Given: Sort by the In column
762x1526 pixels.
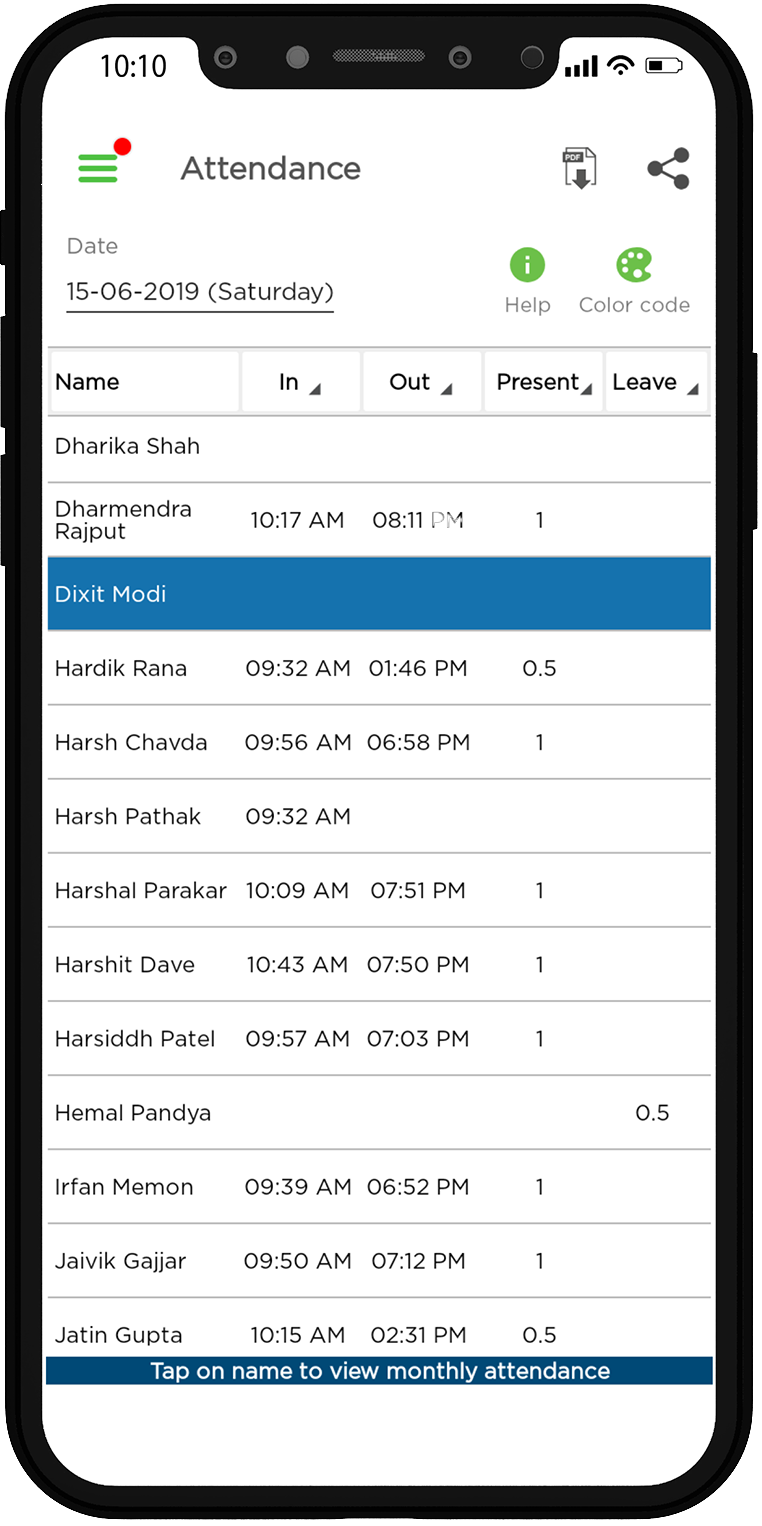Looking at the screenshot, I should coord(300,382).
